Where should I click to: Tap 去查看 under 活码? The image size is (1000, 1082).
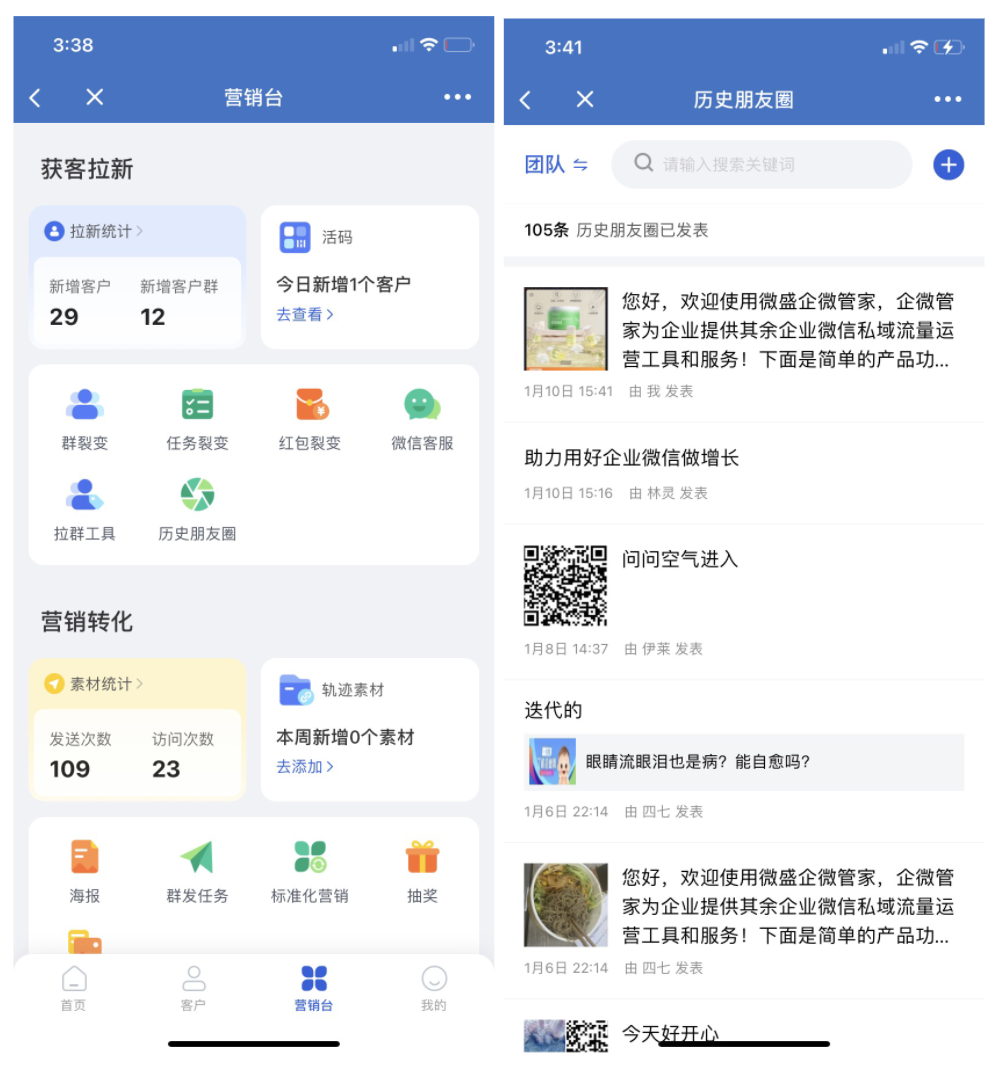point(305,314)
